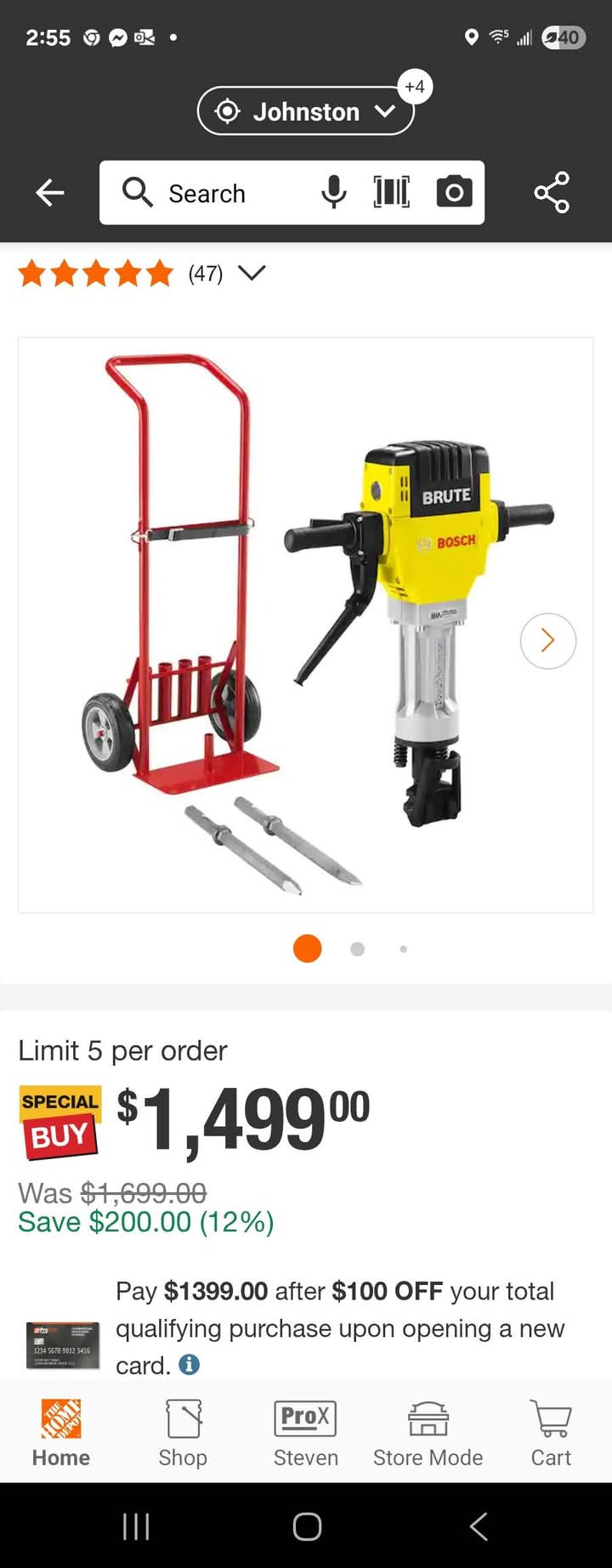The height and width of the screenshot is (1568, 612).
Task: Show the next product image
Action: tap(547, 641)
